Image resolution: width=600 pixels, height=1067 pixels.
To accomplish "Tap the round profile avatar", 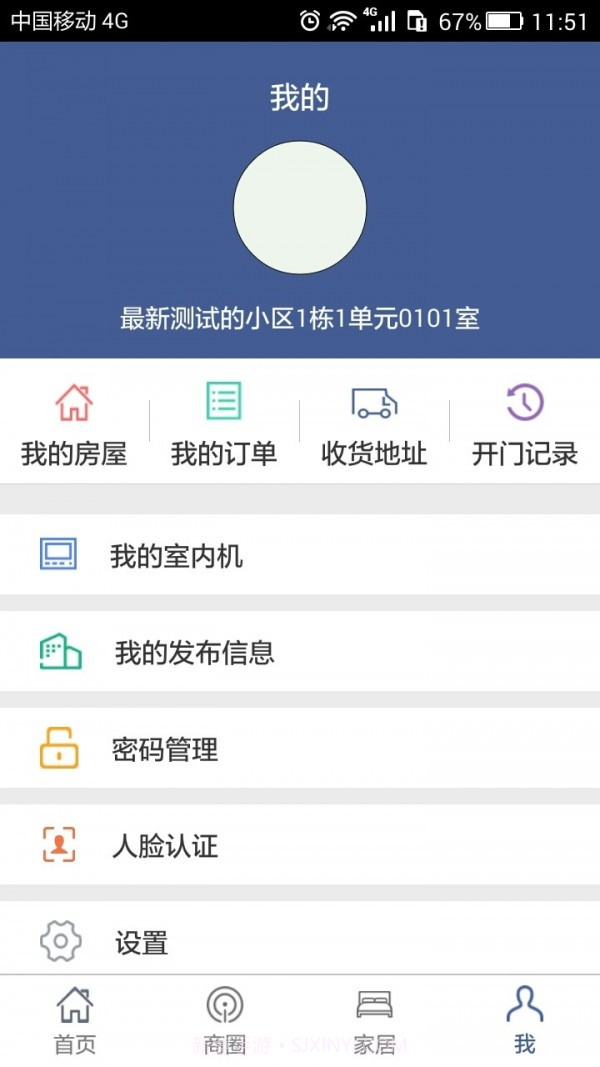I will tap(300, 208).
